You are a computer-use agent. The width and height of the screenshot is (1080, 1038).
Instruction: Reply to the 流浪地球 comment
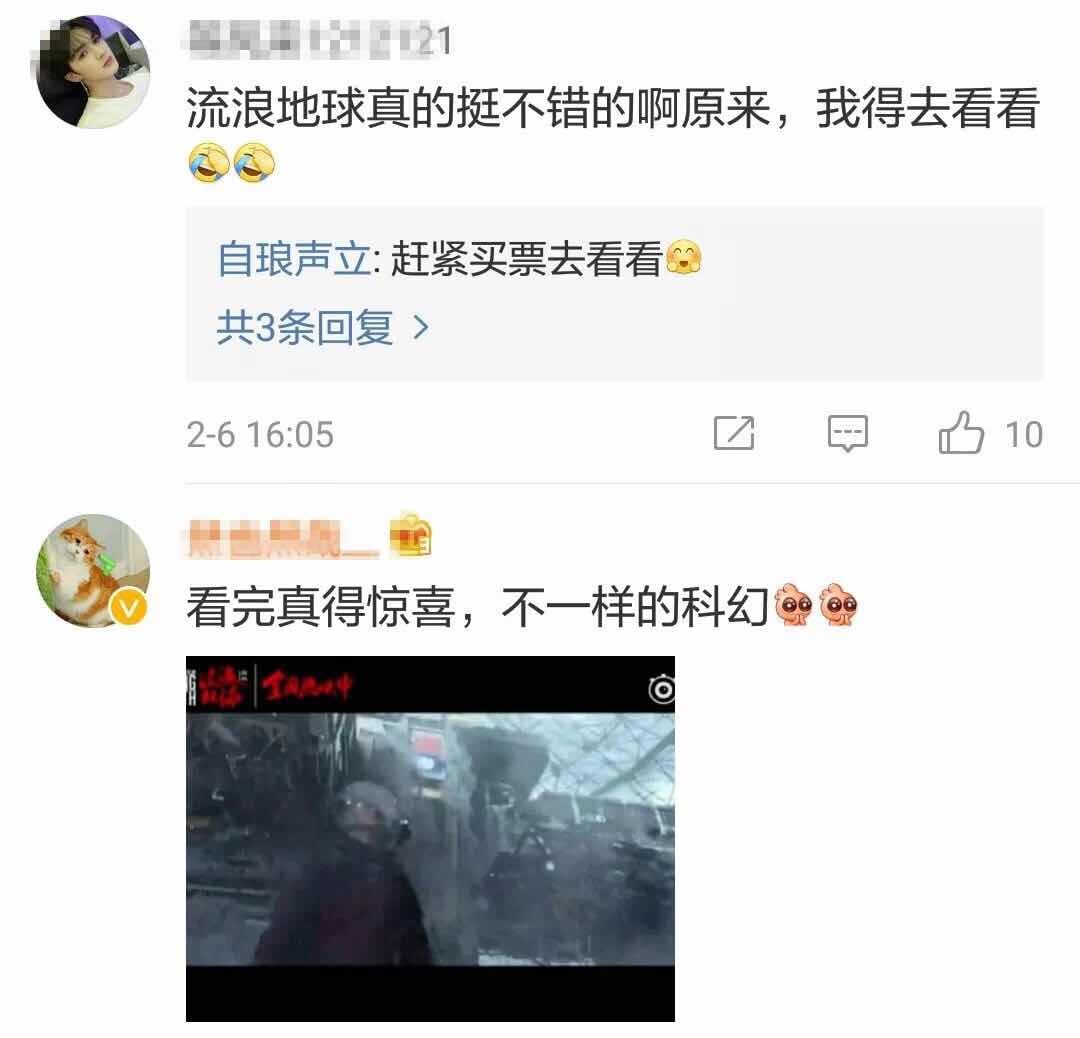tap(848, 434)
